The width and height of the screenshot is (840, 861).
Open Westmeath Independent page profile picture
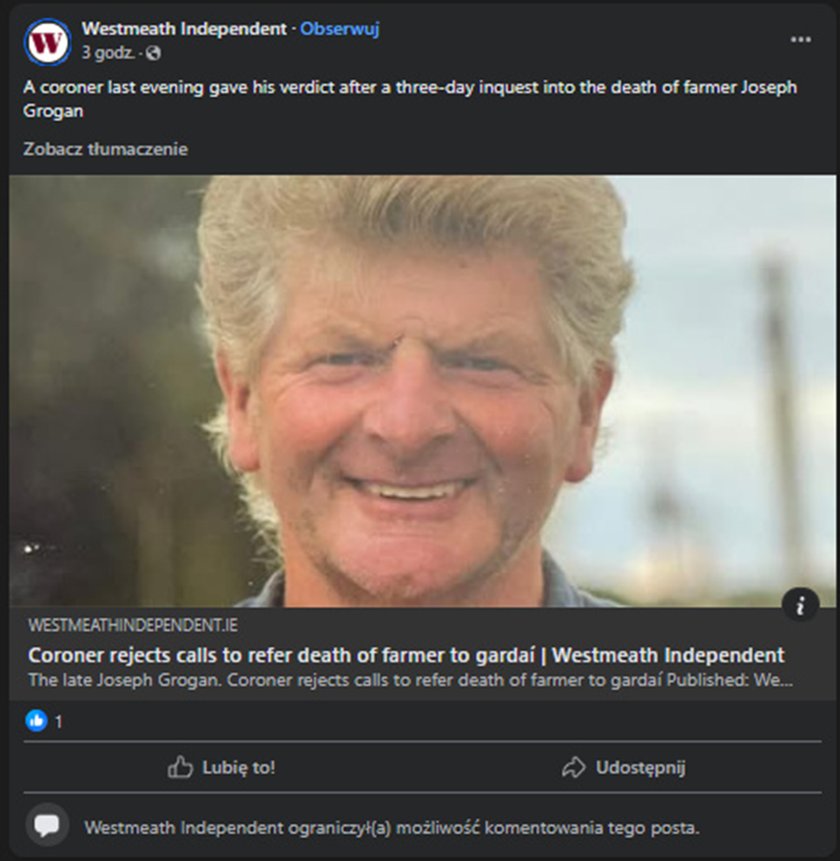coord(47,42)
